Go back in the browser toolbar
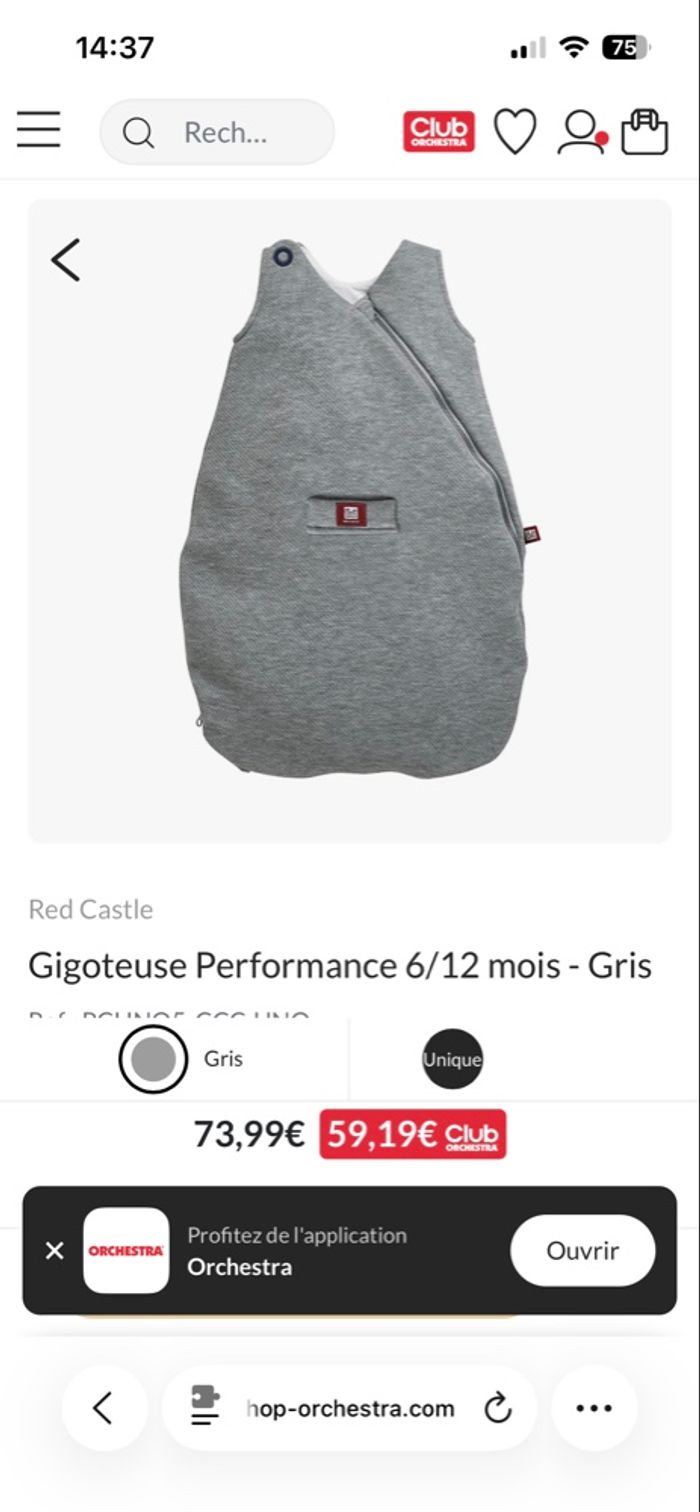This screenshot has height=1512, width=700. 103,1408
